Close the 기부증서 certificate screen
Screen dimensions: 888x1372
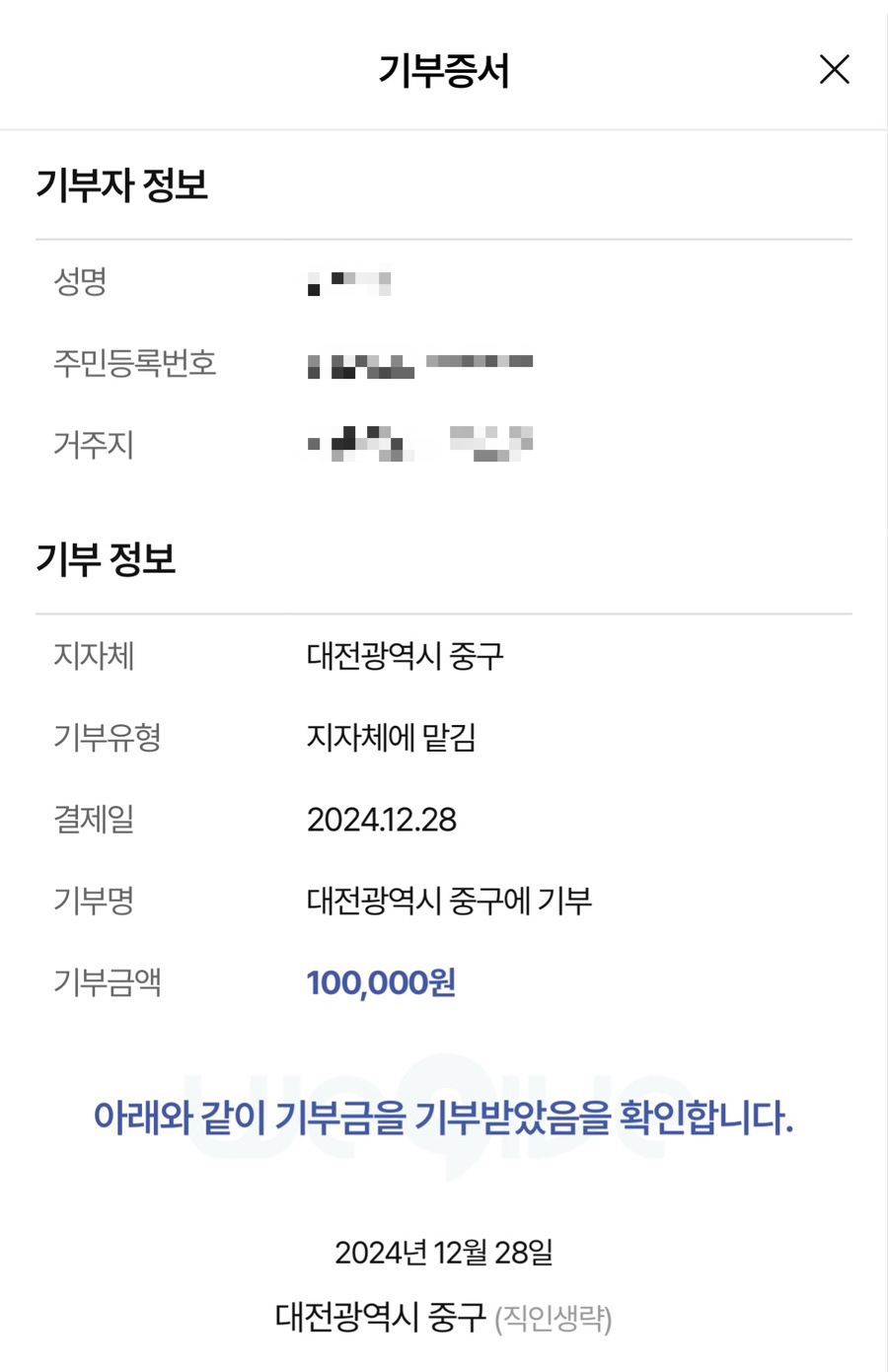click(835, 69)
